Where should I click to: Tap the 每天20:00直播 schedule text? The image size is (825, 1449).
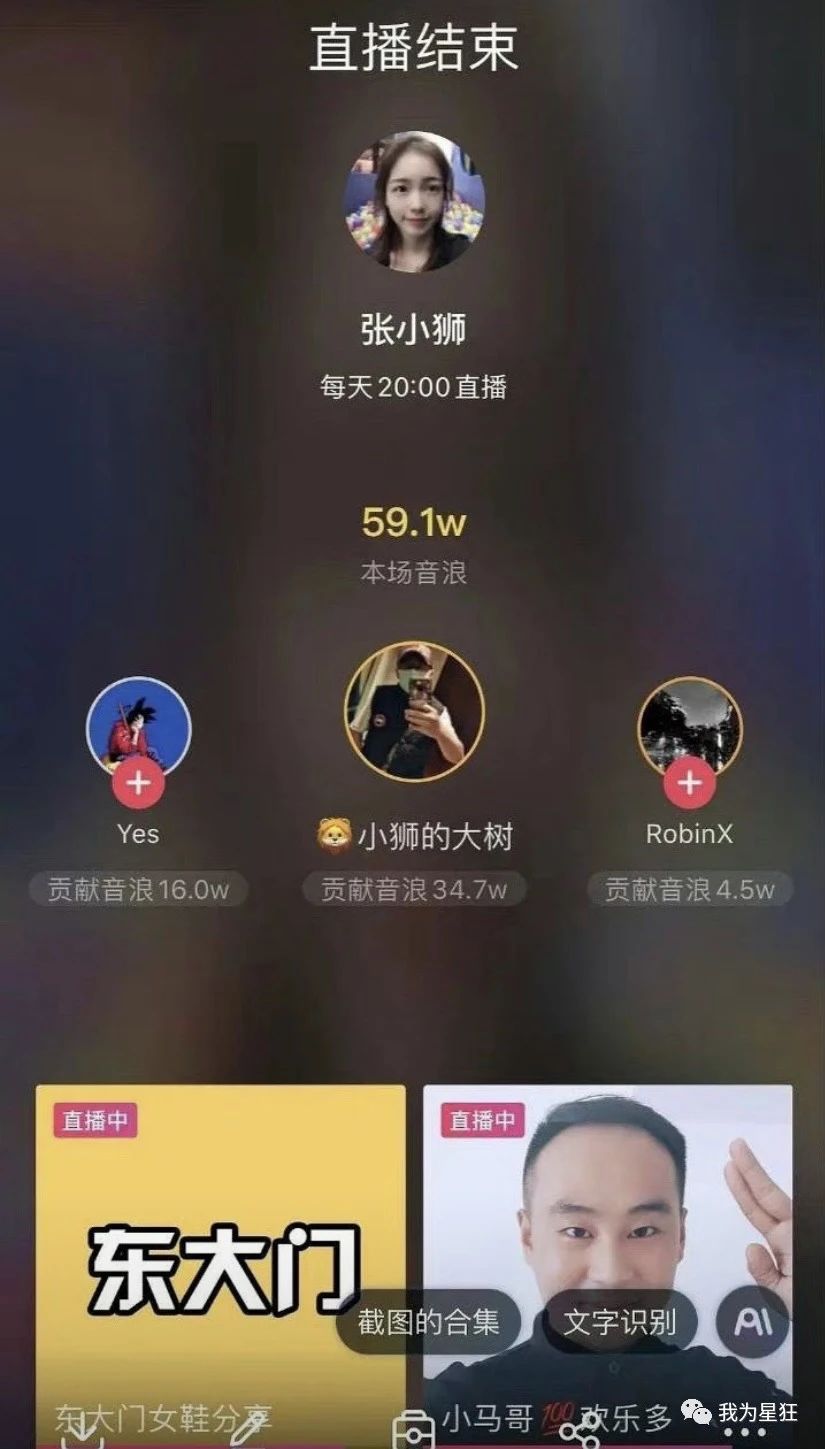point(412,385)
